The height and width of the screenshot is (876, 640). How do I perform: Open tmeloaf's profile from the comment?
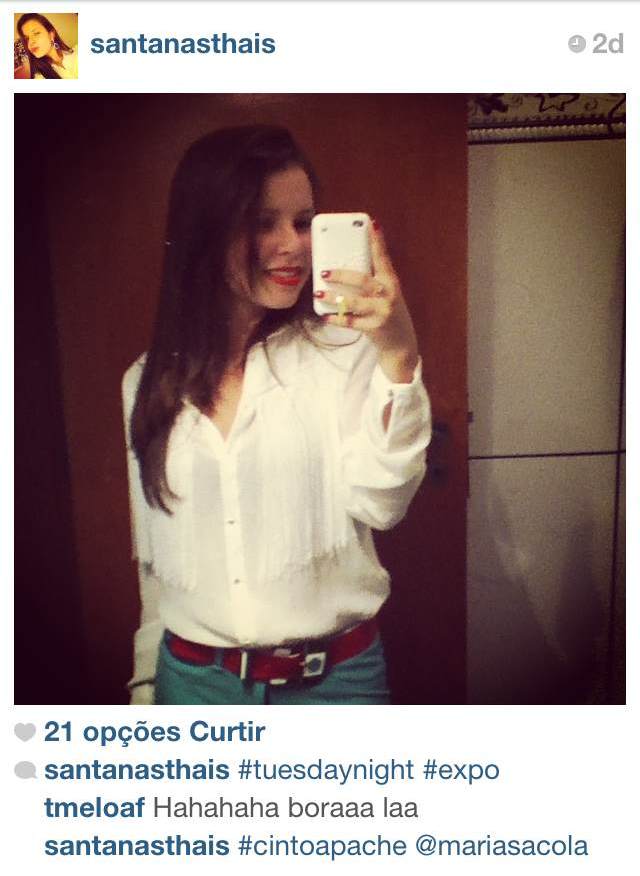click(94, 808)
